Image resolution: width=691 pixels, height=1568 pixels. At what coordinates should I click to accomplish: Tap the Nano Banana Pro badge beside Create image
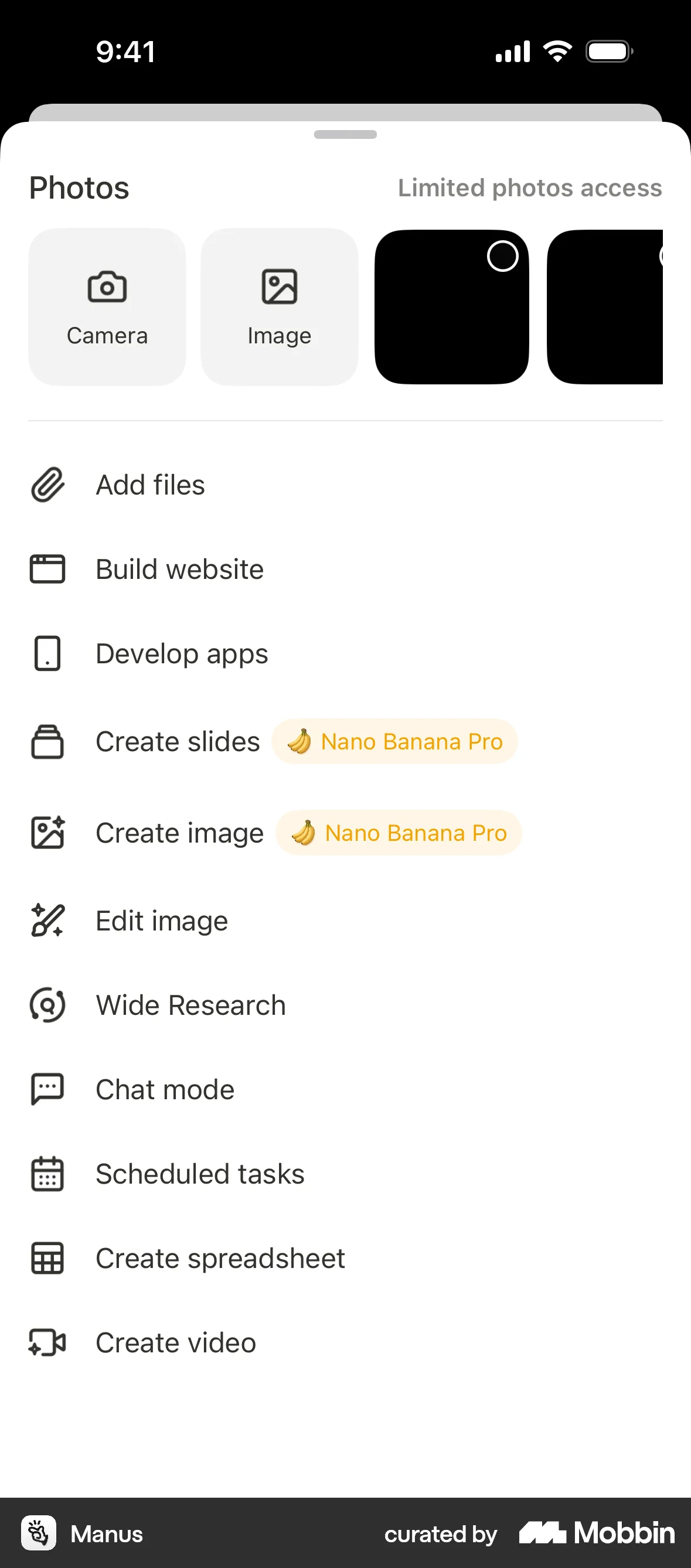click(399, 833)
